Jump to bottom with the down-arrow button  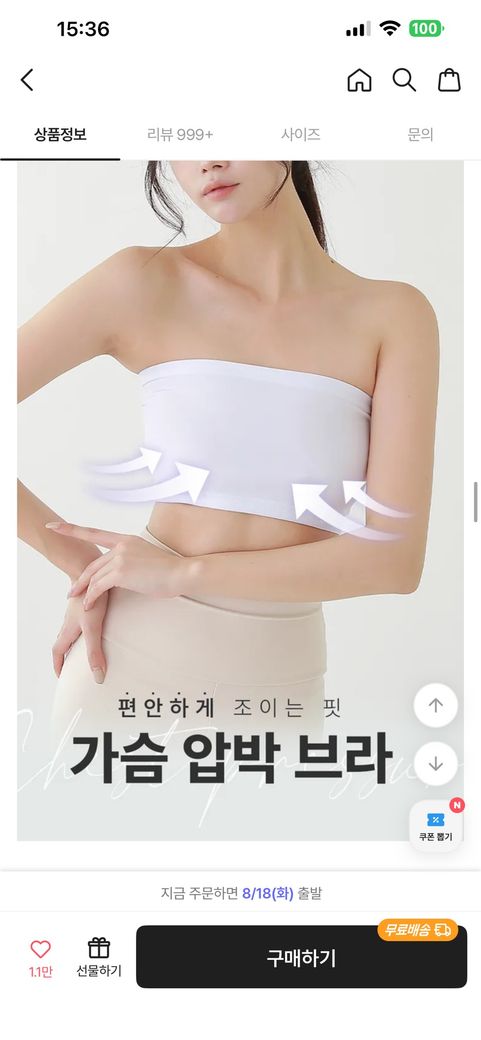pos(435,763)
